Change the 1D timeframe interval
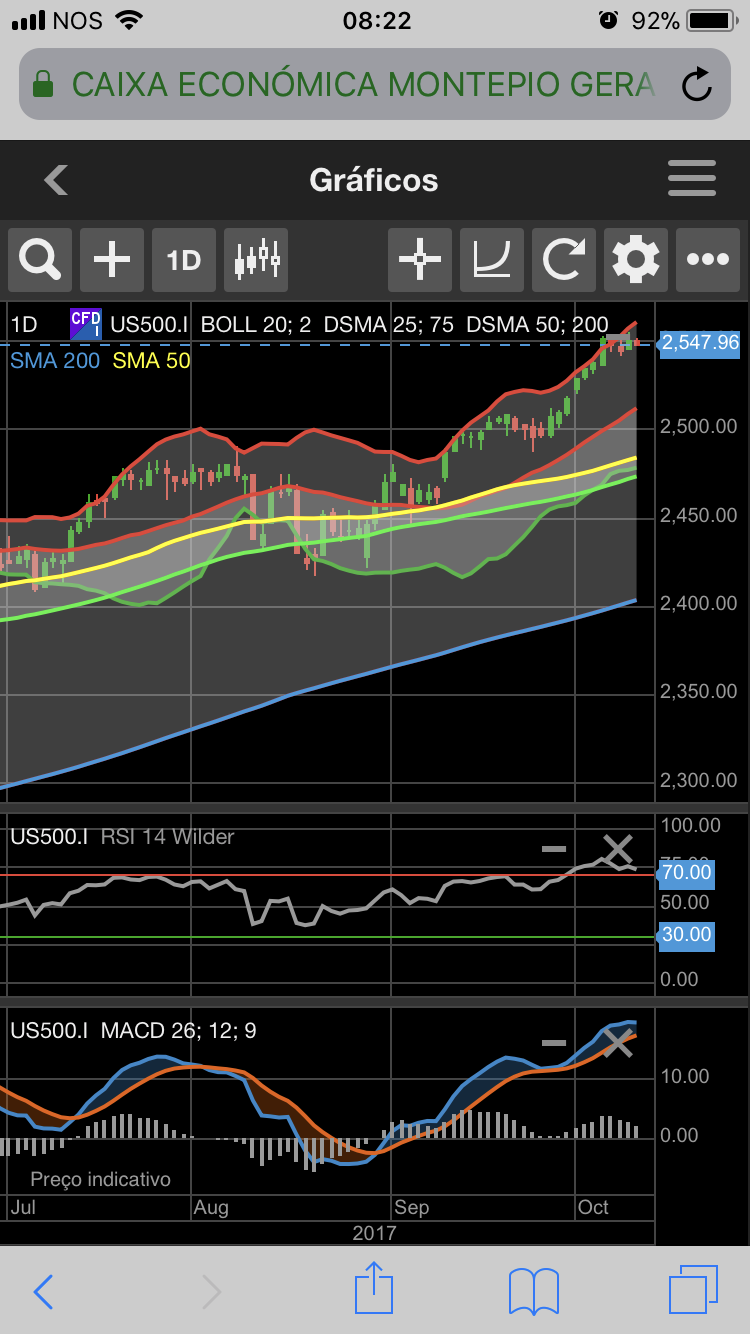Screen dimensions: 750x1334 pyautogui.click(x=184, y=260)
